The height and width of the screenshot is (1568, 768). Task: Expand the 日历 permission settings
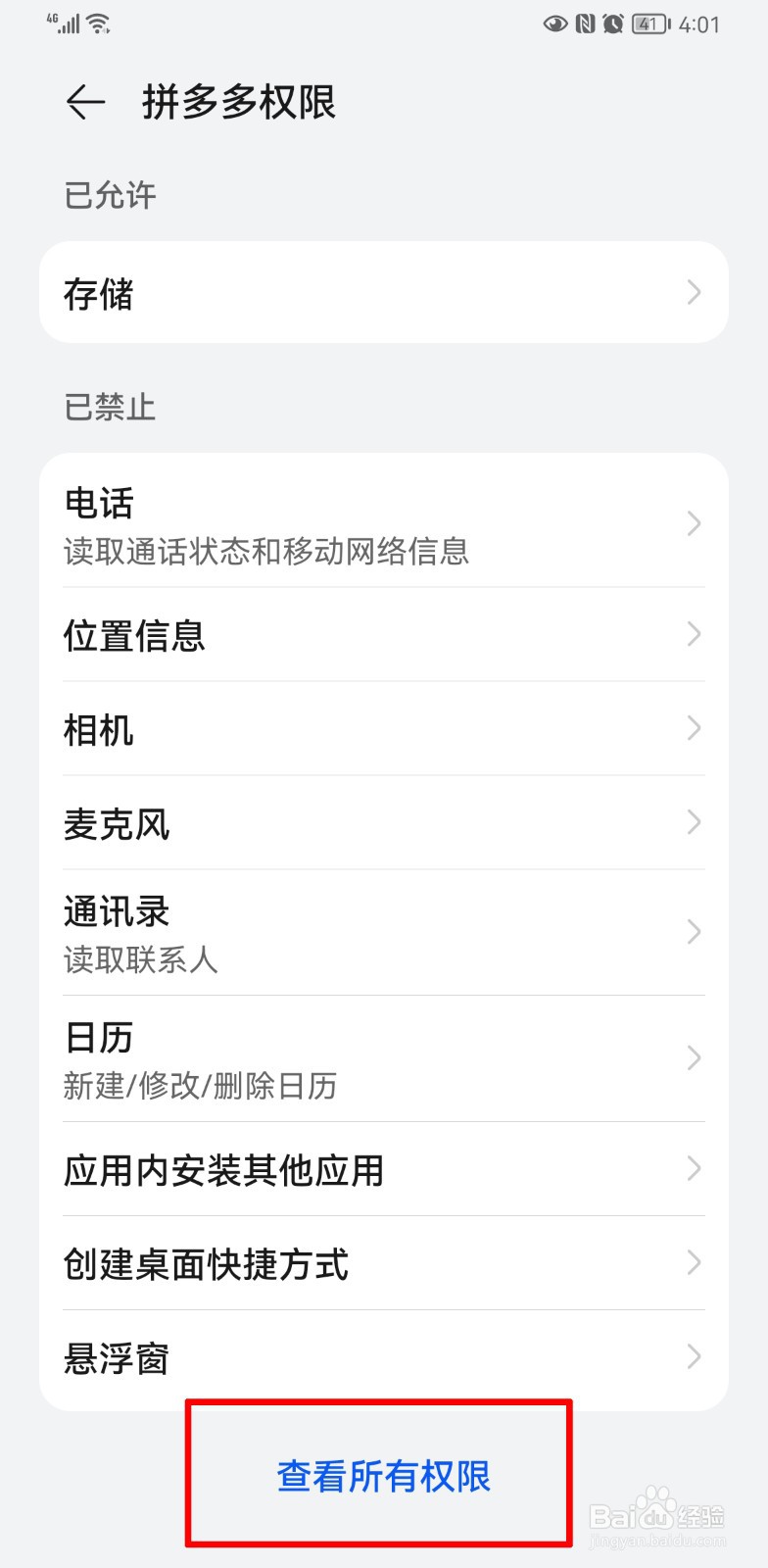tap(382, 1058)
